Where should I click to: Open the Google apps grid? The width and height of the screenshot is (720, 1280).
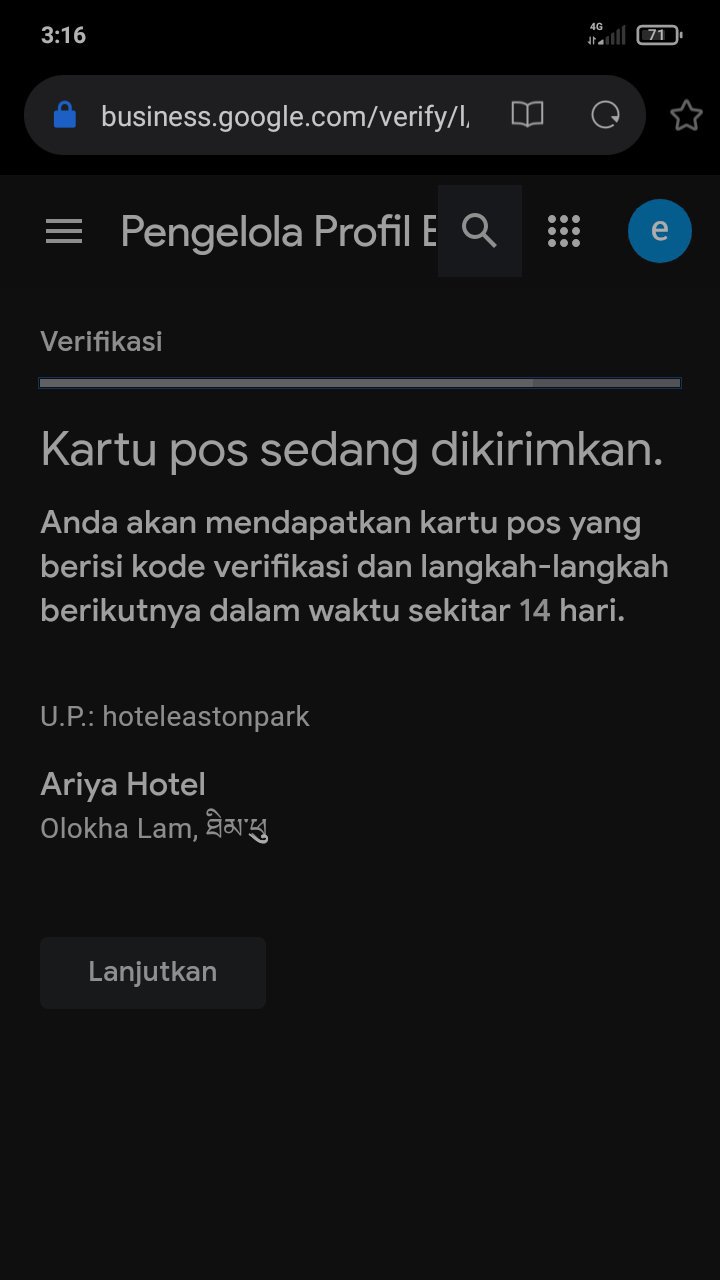(x=564, y=231)
